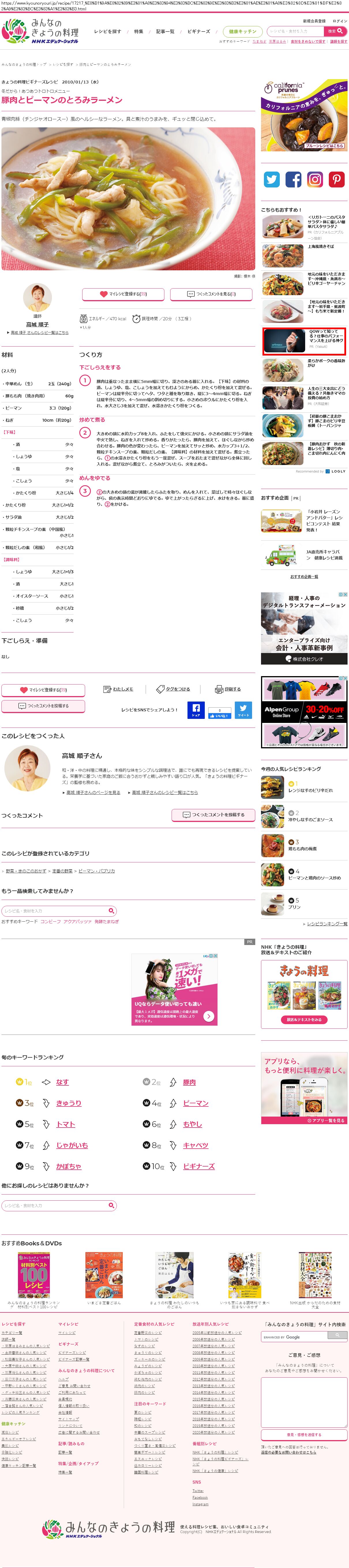Tap the 健康キッチン button
Image resolution: width=349 pixels, height=1568 pixels.
pos(243,31)
